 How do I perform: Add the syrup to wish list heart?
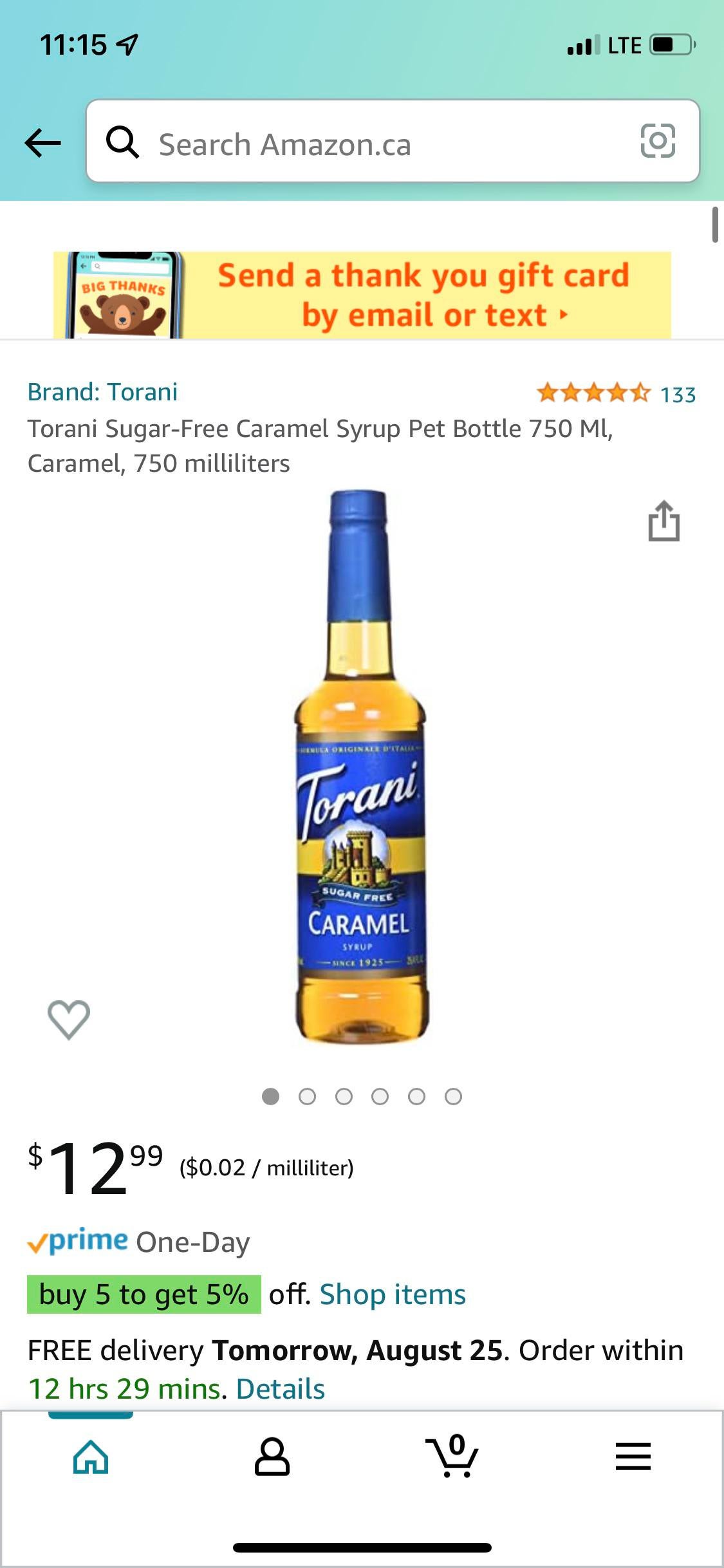tap(69, 1020)
